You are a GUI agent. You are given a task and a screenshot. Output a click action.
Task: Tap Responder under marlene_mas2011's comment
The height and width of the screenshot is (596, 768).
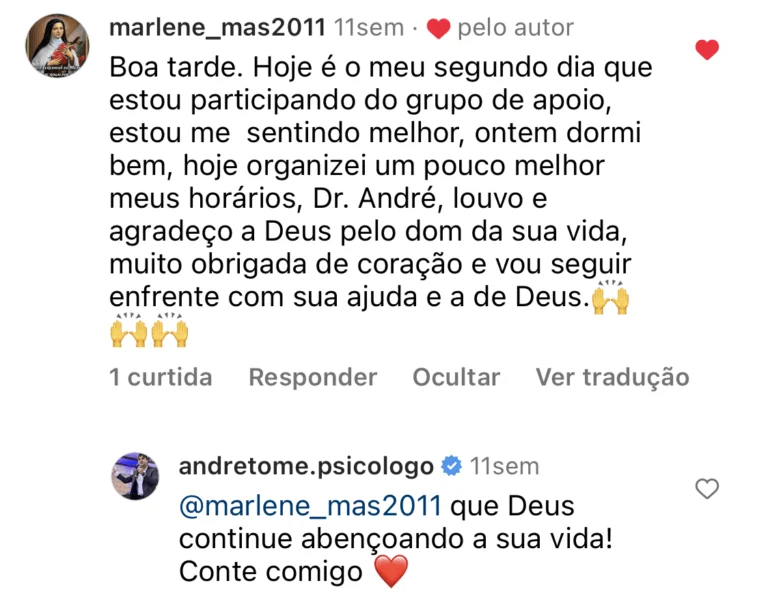(312, 377)
